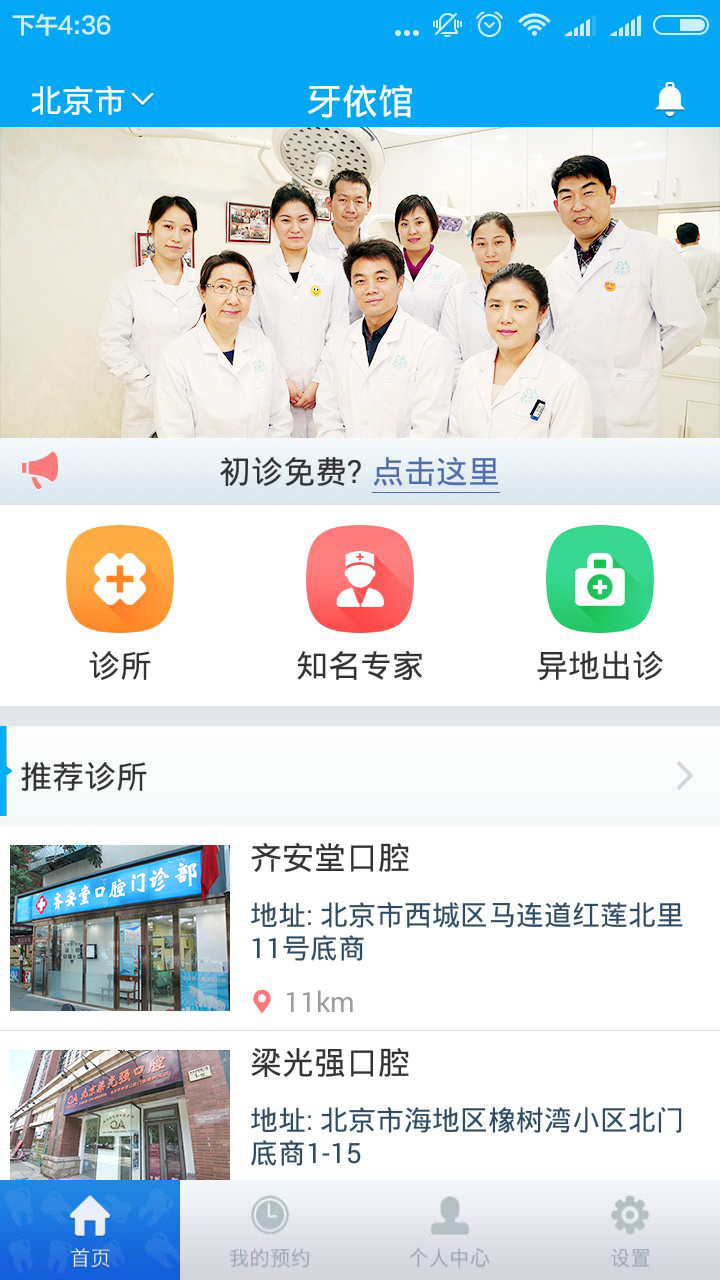Return to the 首页 tab
This screenshot has width=720, height=1280.
tap(90, 1230)
